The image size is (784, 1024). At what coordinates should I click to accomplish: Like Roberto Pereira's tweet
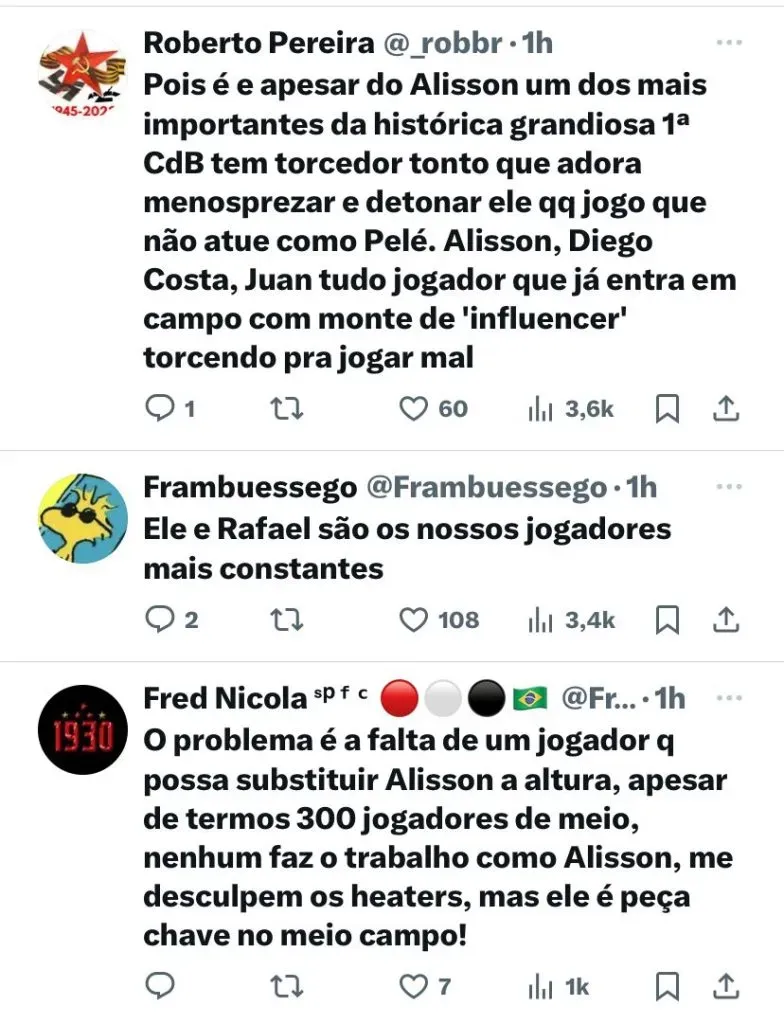click(414, 408)
